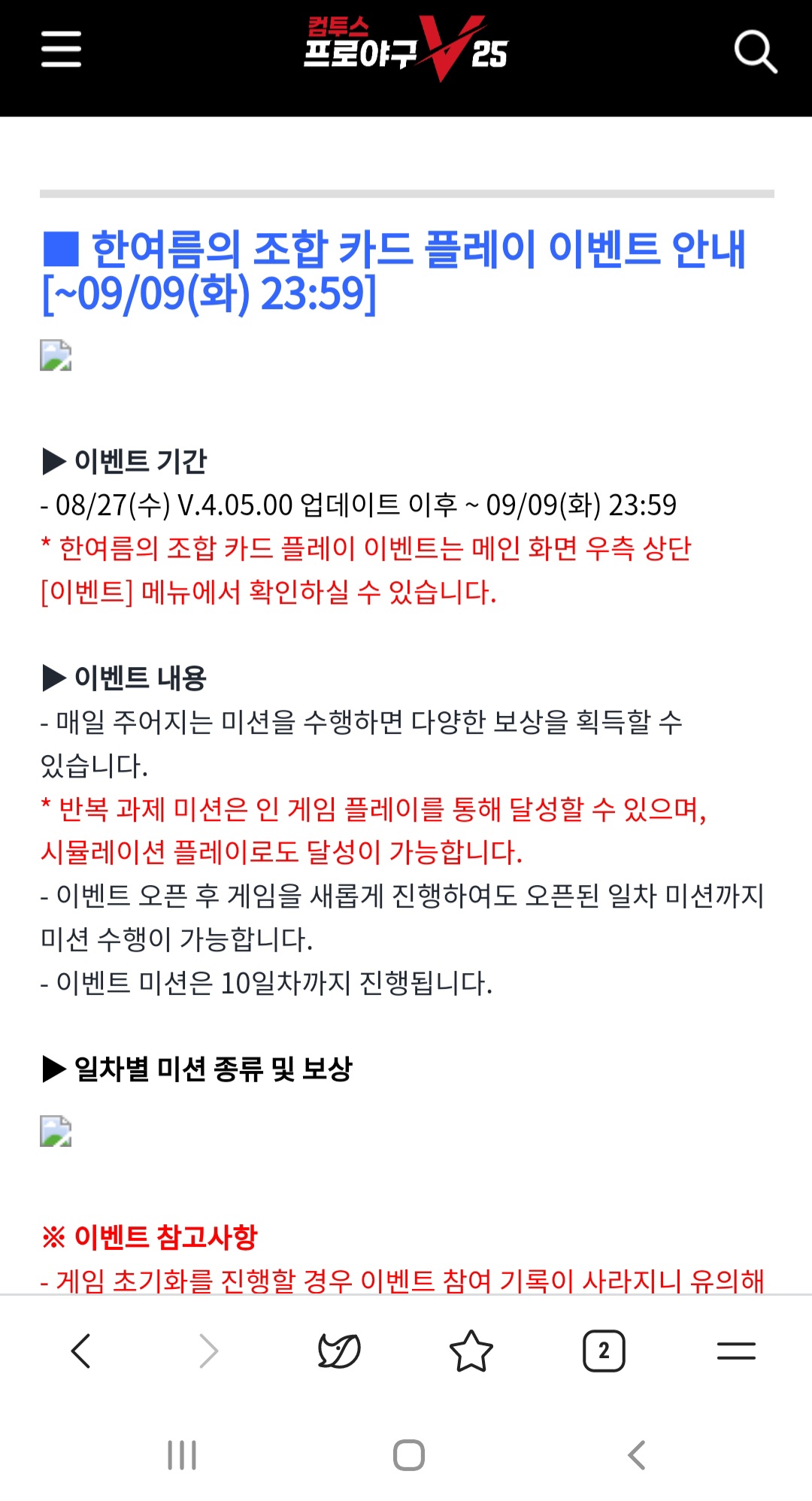812x1501 pixels.
Task: Open the browser home icon
Action: click(339, 1351)
